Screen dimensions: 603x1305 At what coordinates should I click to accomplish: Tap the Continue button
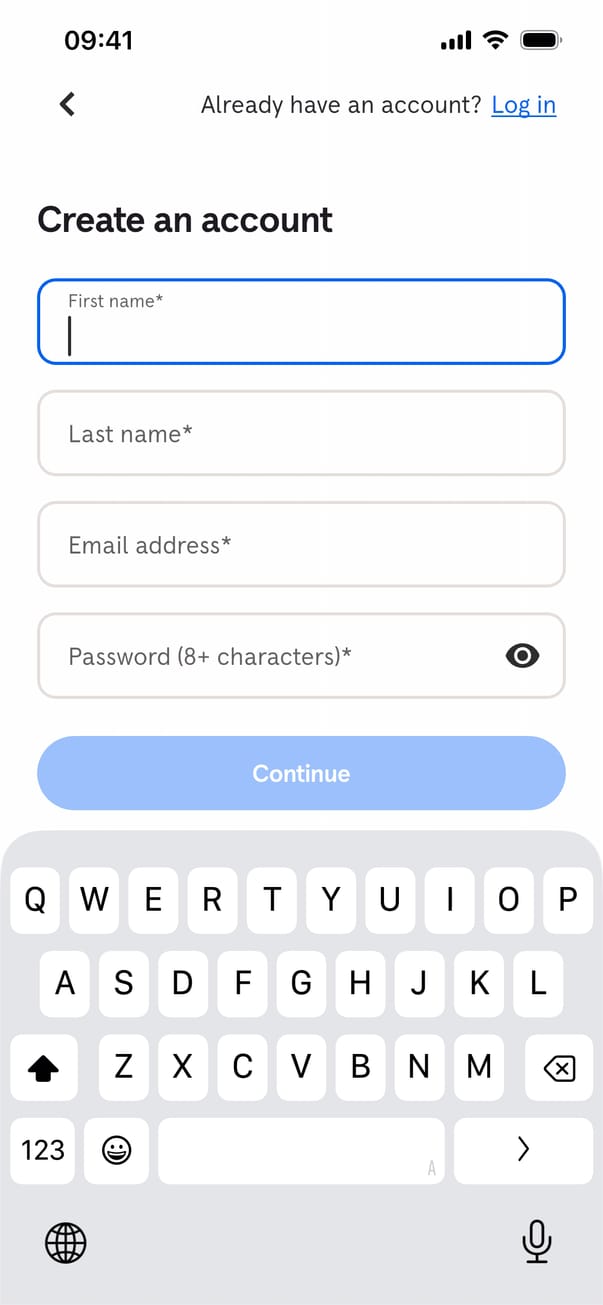[x=301, y=773]
